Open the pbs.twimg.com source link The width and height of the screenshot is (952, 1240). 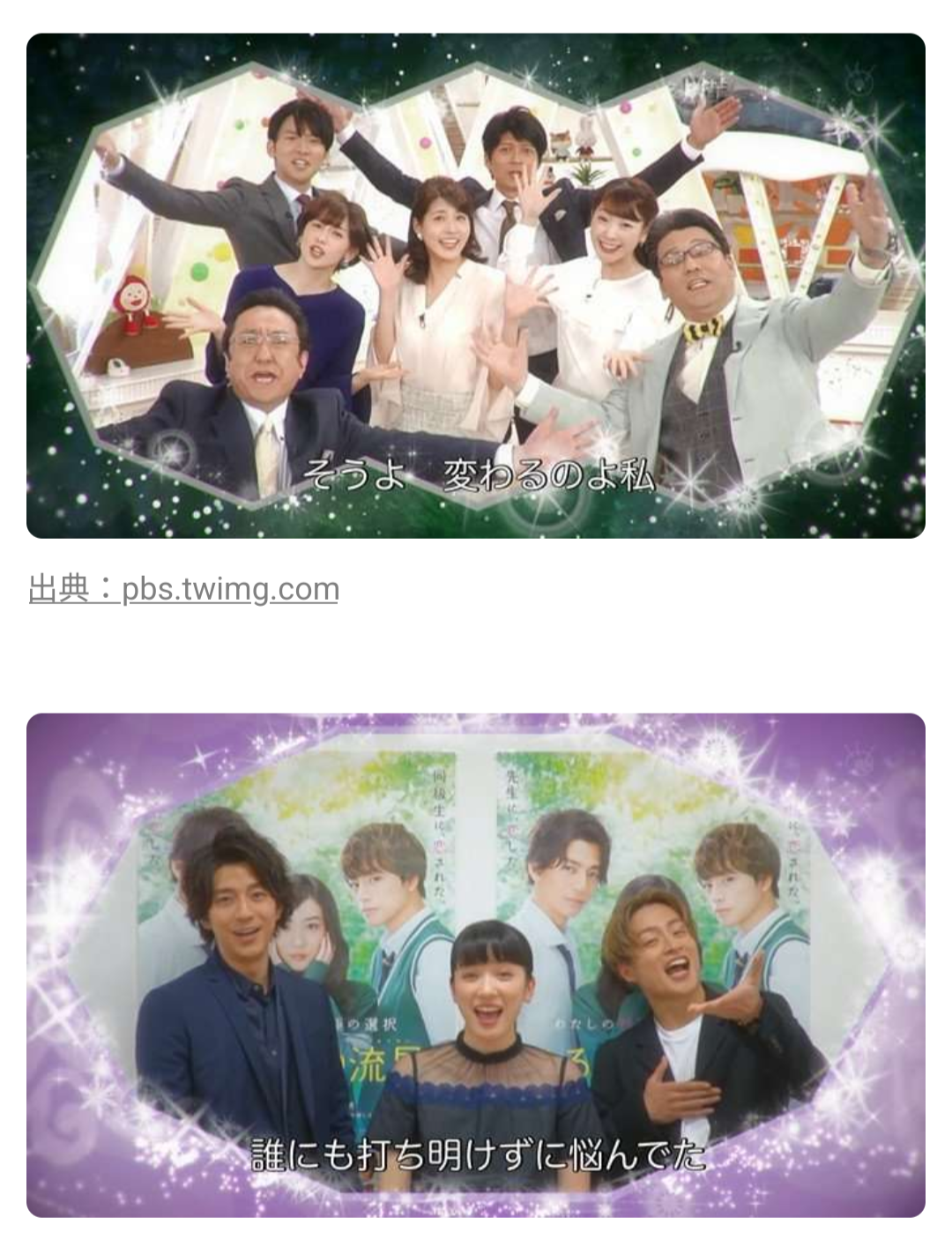pos(229,589)
